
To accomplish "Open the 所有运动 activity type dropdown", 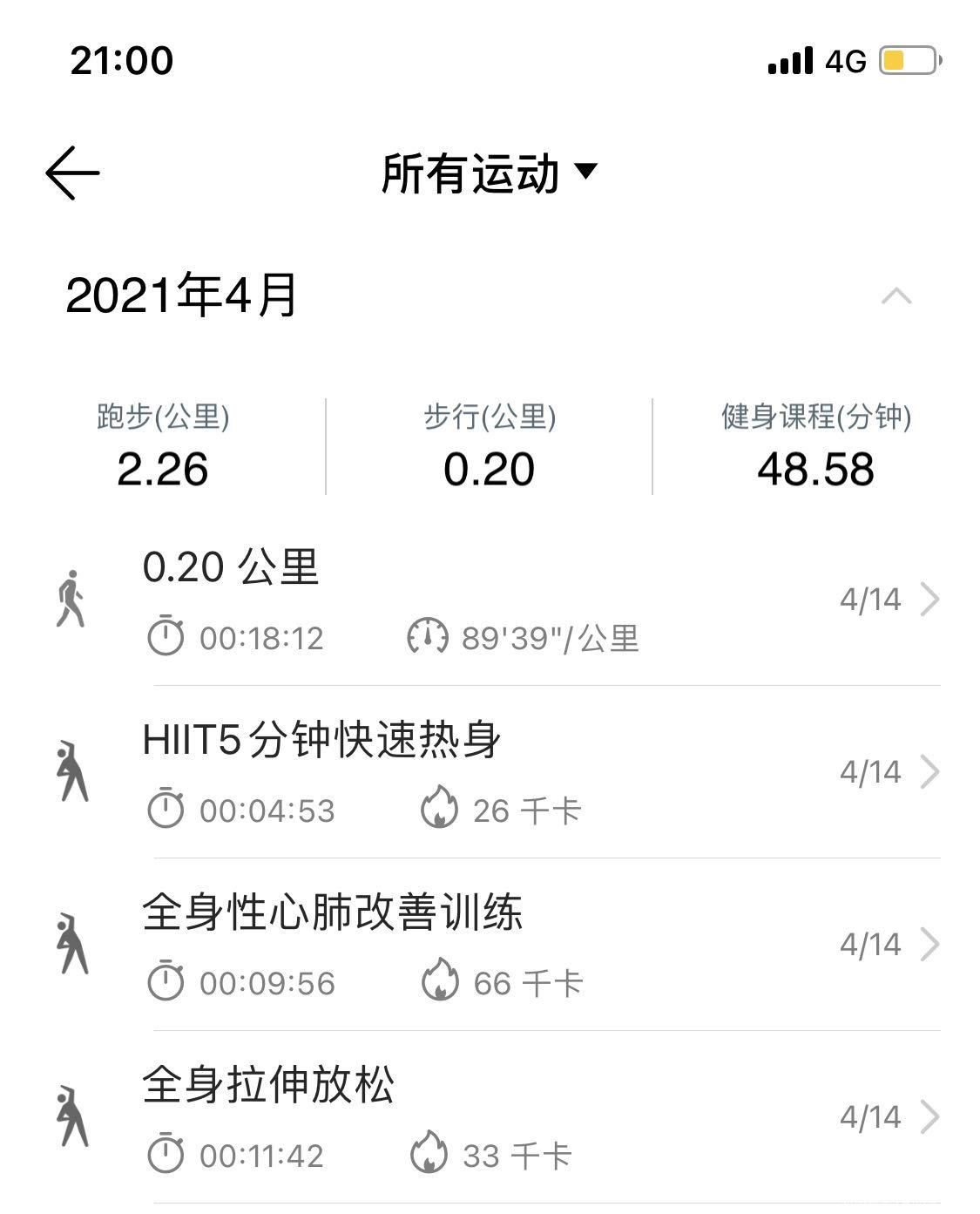I will click(490, 173).
